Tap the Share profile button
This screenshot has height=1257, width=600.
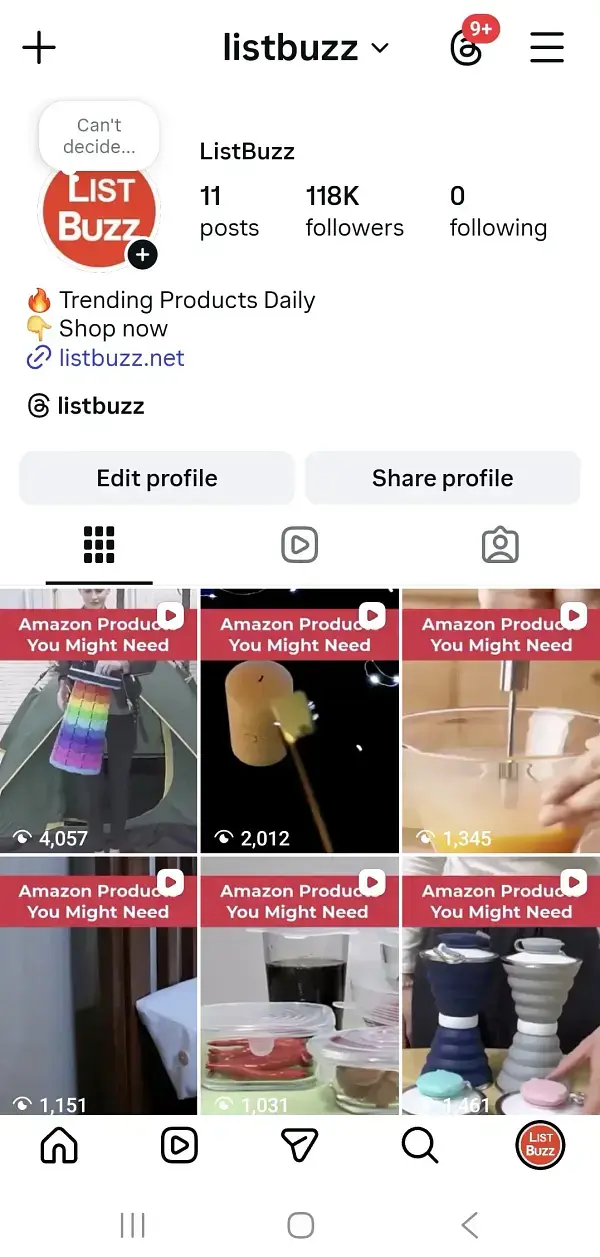(442, 478)
